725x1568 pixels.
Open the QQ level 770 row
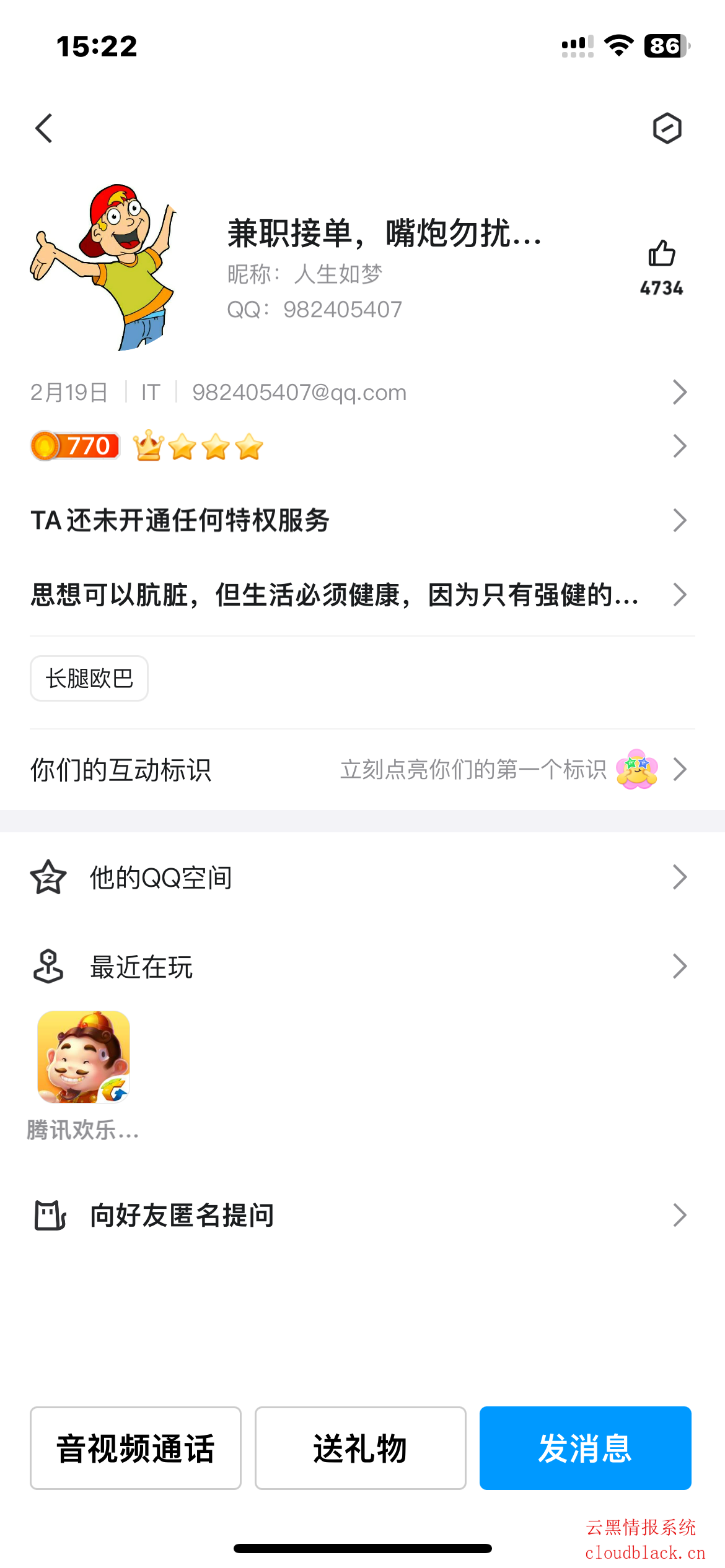(359, 446)
